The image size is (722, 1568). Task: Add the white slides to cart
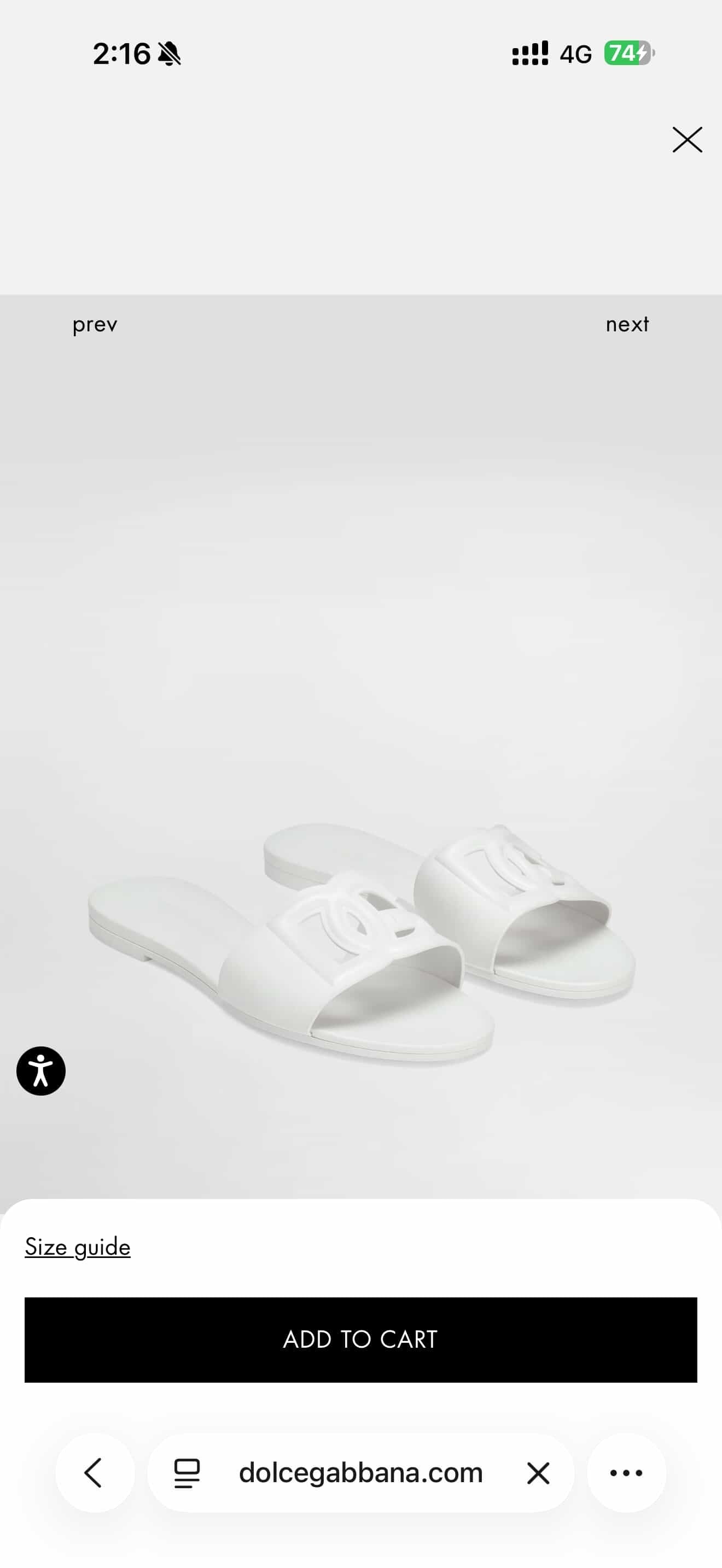pos(360,1339)
